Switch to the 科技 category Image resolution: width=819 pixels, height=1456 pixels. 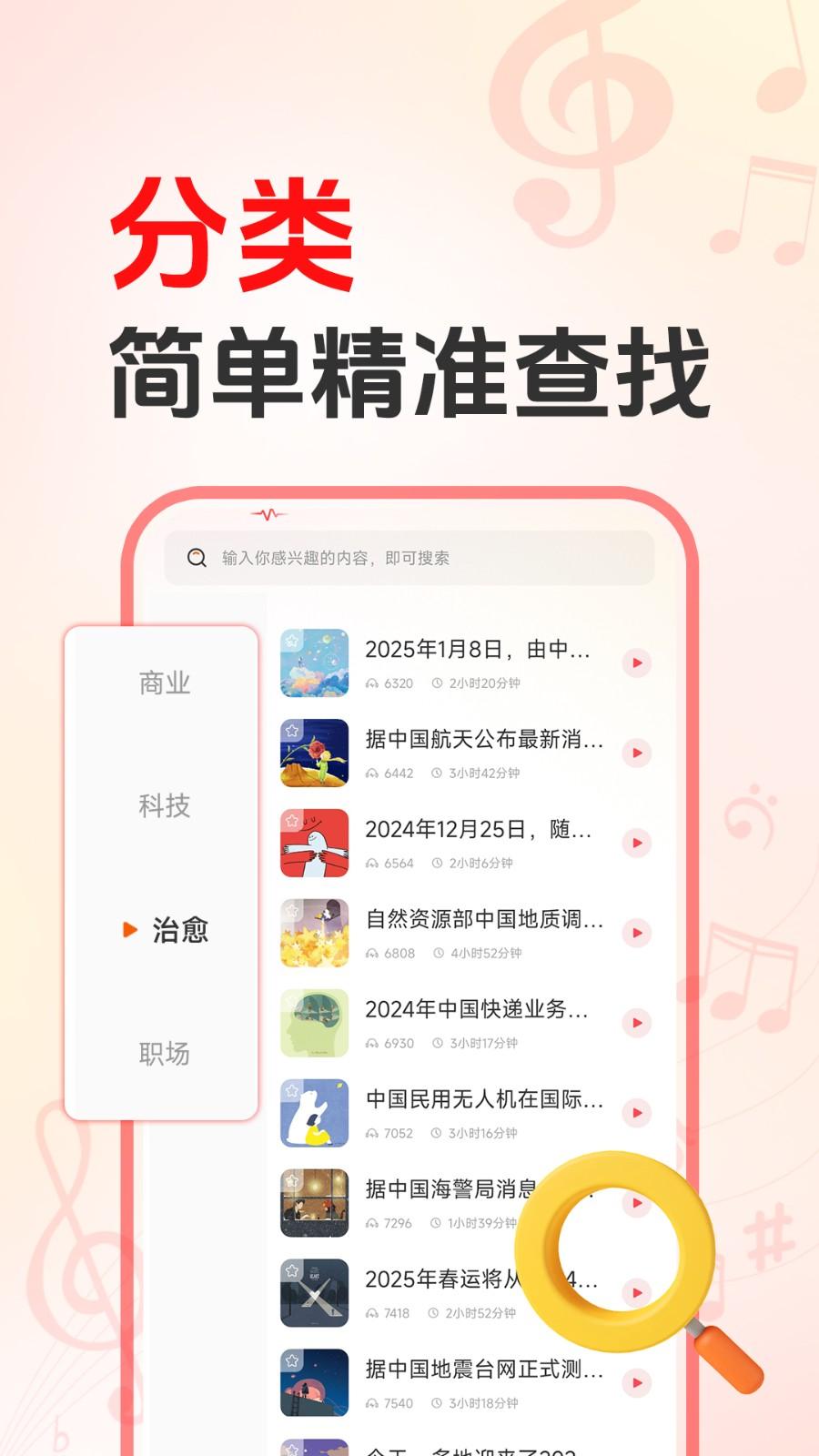click(x=164, y=807)
